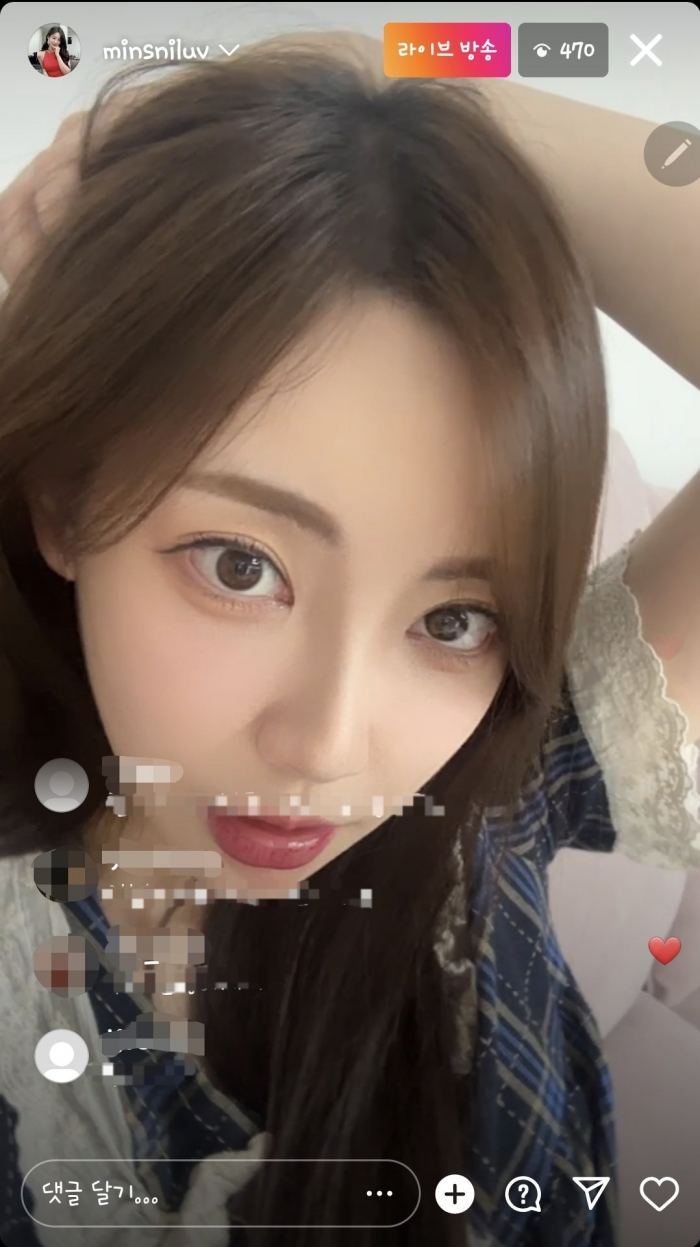Share the live via paper plane
Viewport: 700px width, 1247px height.
(x=591, y=1192)
